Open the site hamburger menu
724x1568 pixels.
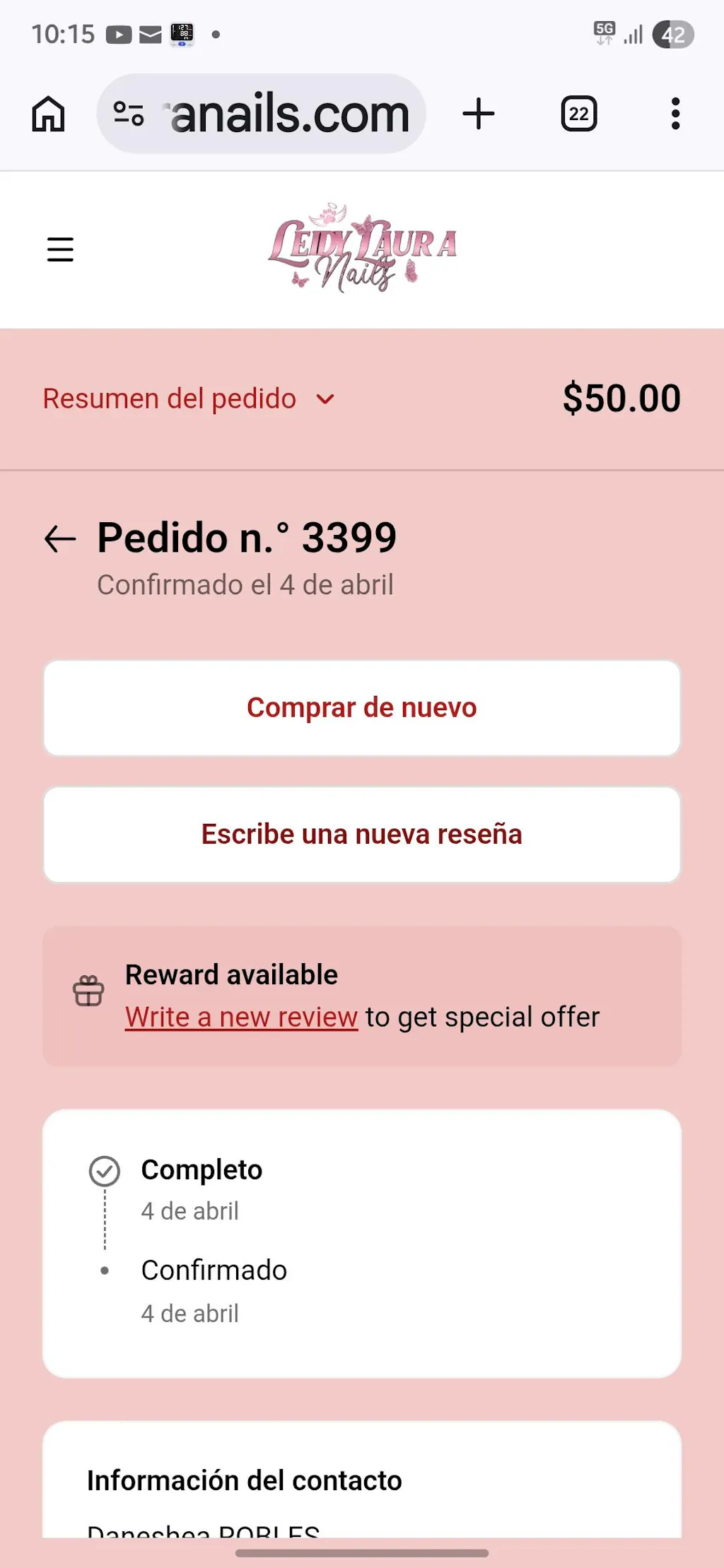(x=60, y=249)
